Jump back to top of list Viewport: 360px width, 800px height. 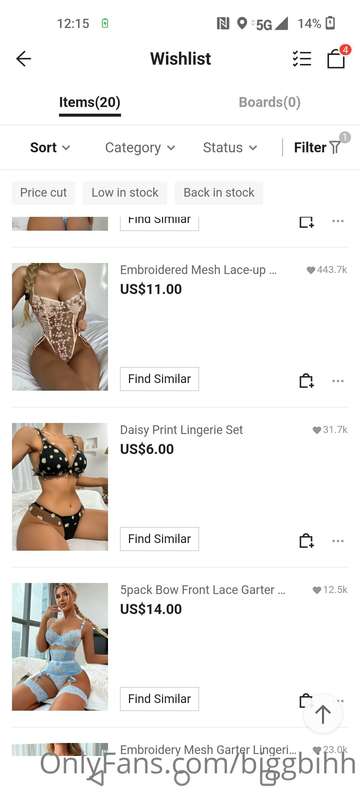click(x=323, y=714)
